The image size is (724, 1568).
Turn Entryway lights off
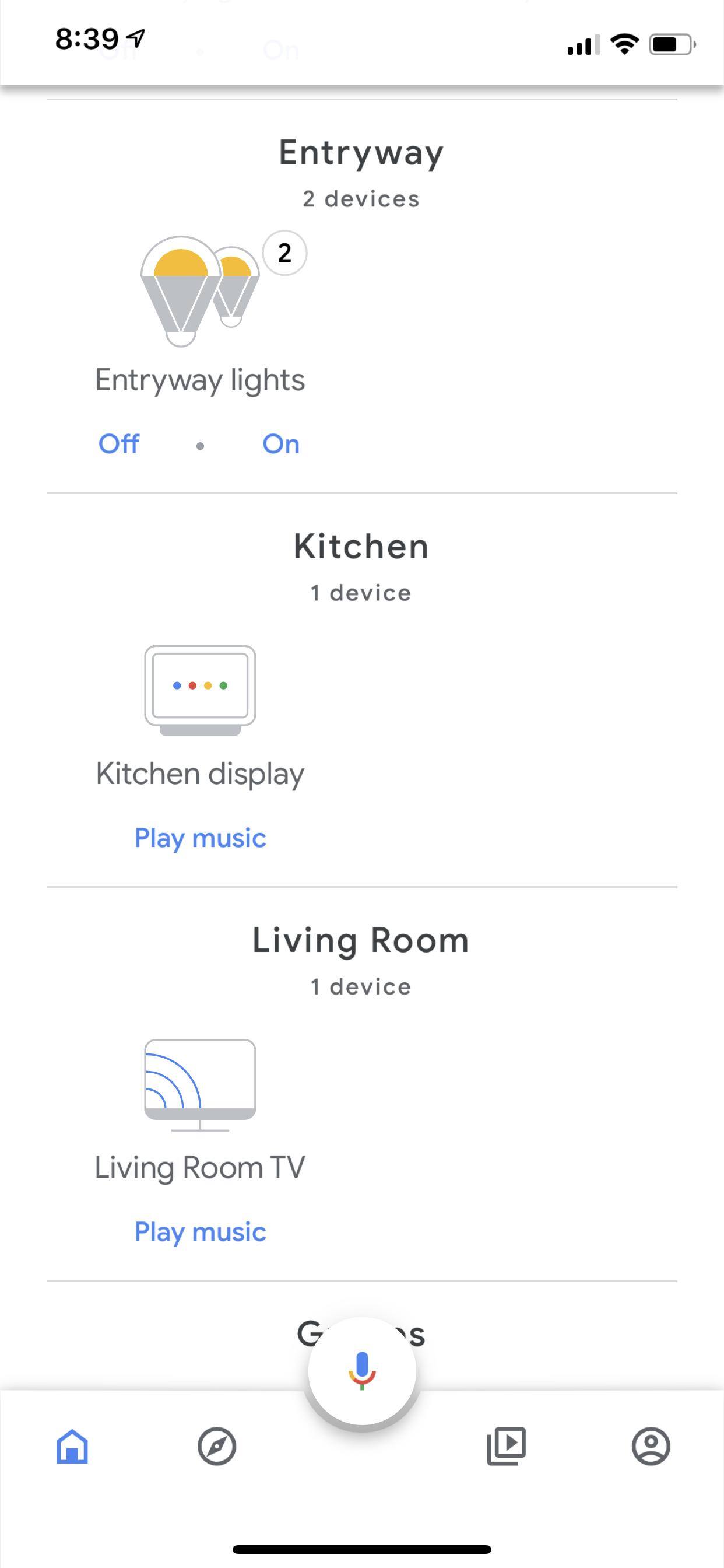coord(119,444)
